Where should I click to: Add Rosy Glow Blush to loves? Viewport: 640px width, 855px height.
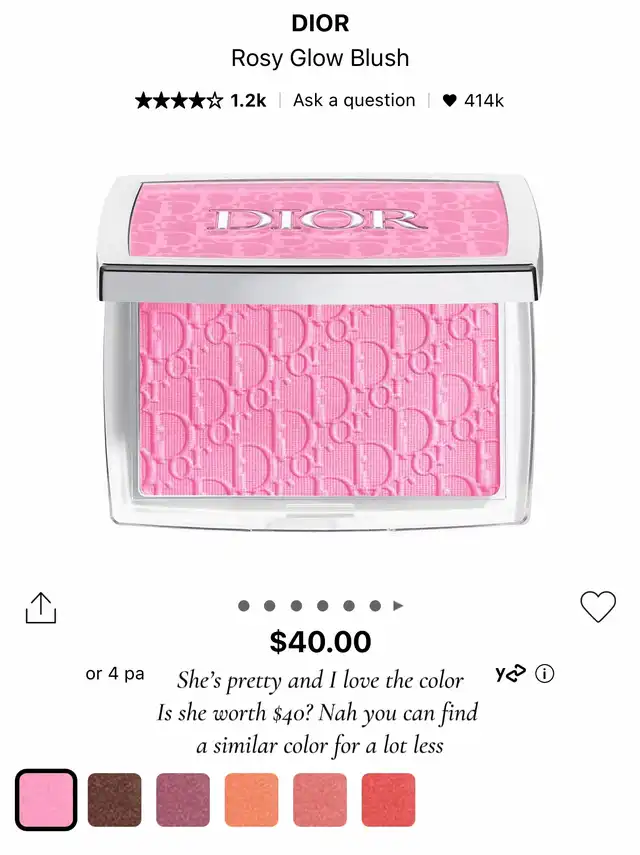tap(598, 606)
